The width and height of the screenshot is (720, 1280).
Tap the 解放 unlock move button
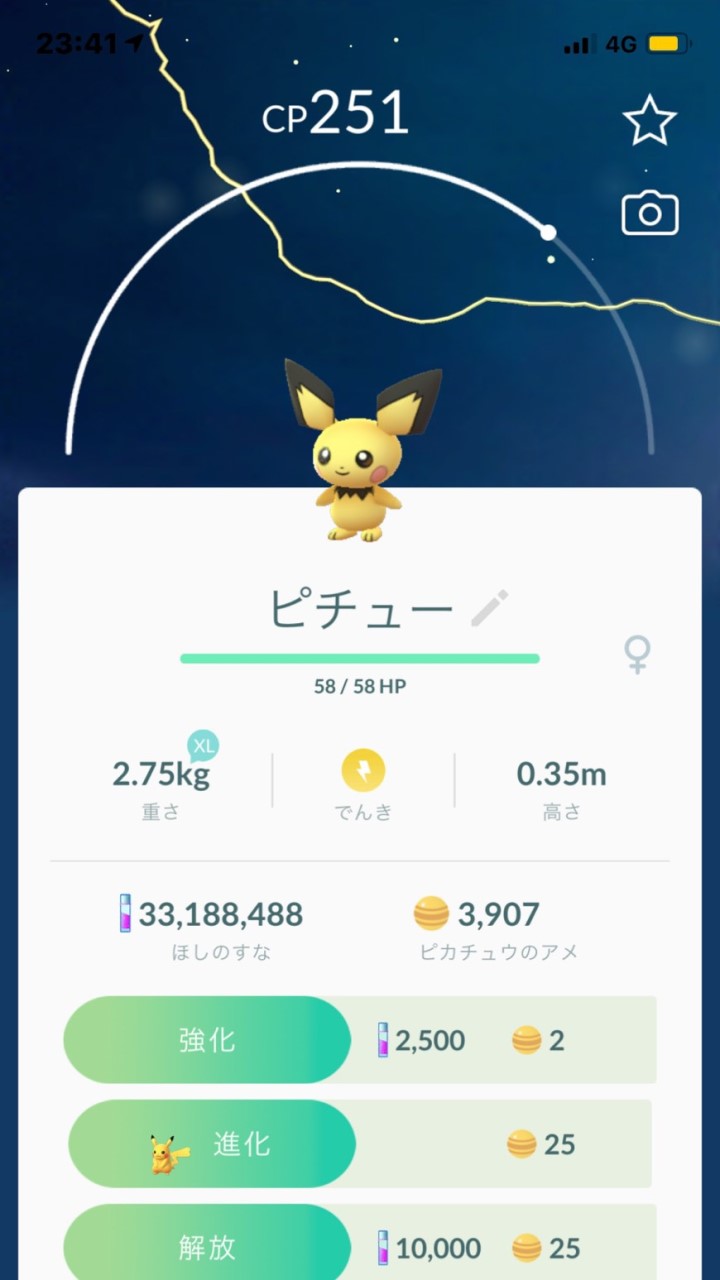coord(207,1247)
